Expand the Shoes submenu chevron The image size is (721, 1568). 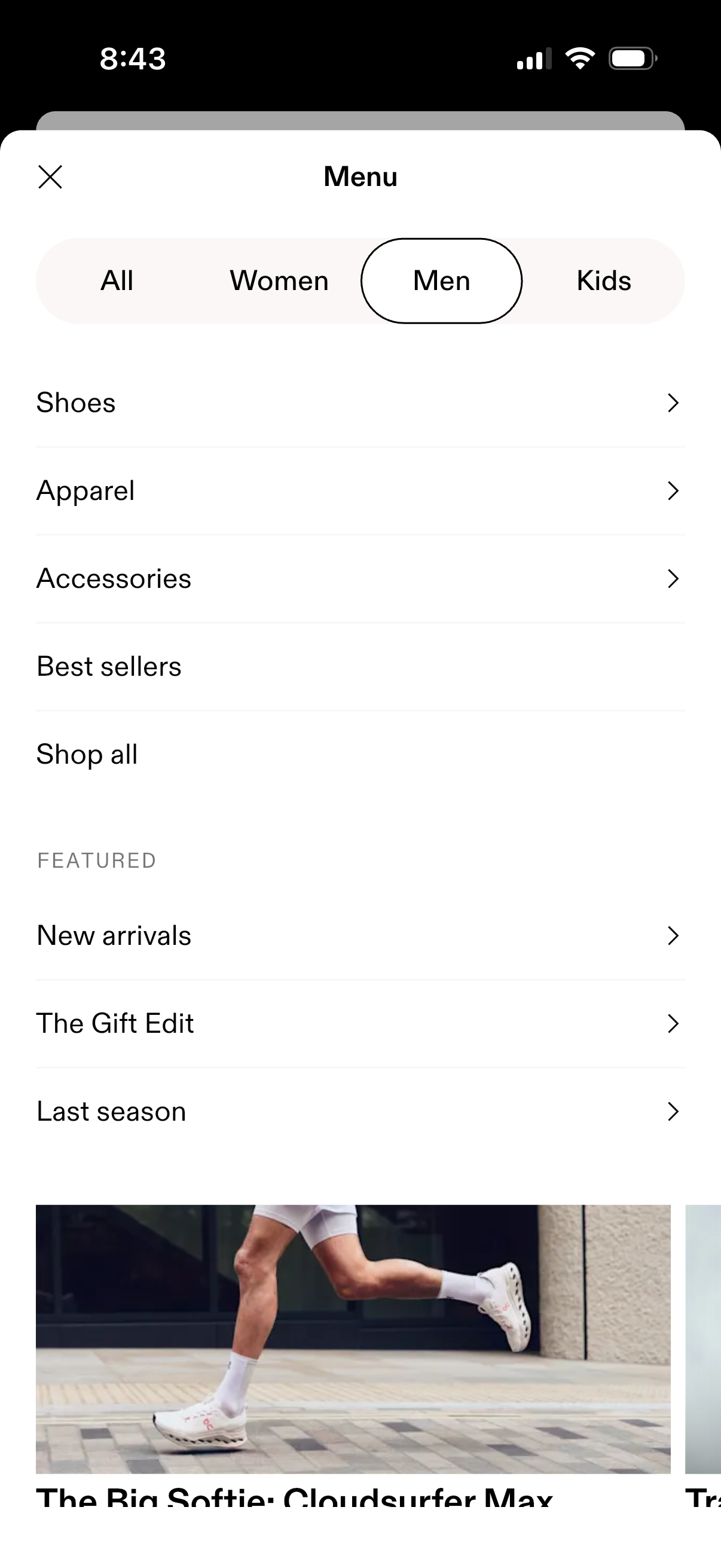pos(672,402)
